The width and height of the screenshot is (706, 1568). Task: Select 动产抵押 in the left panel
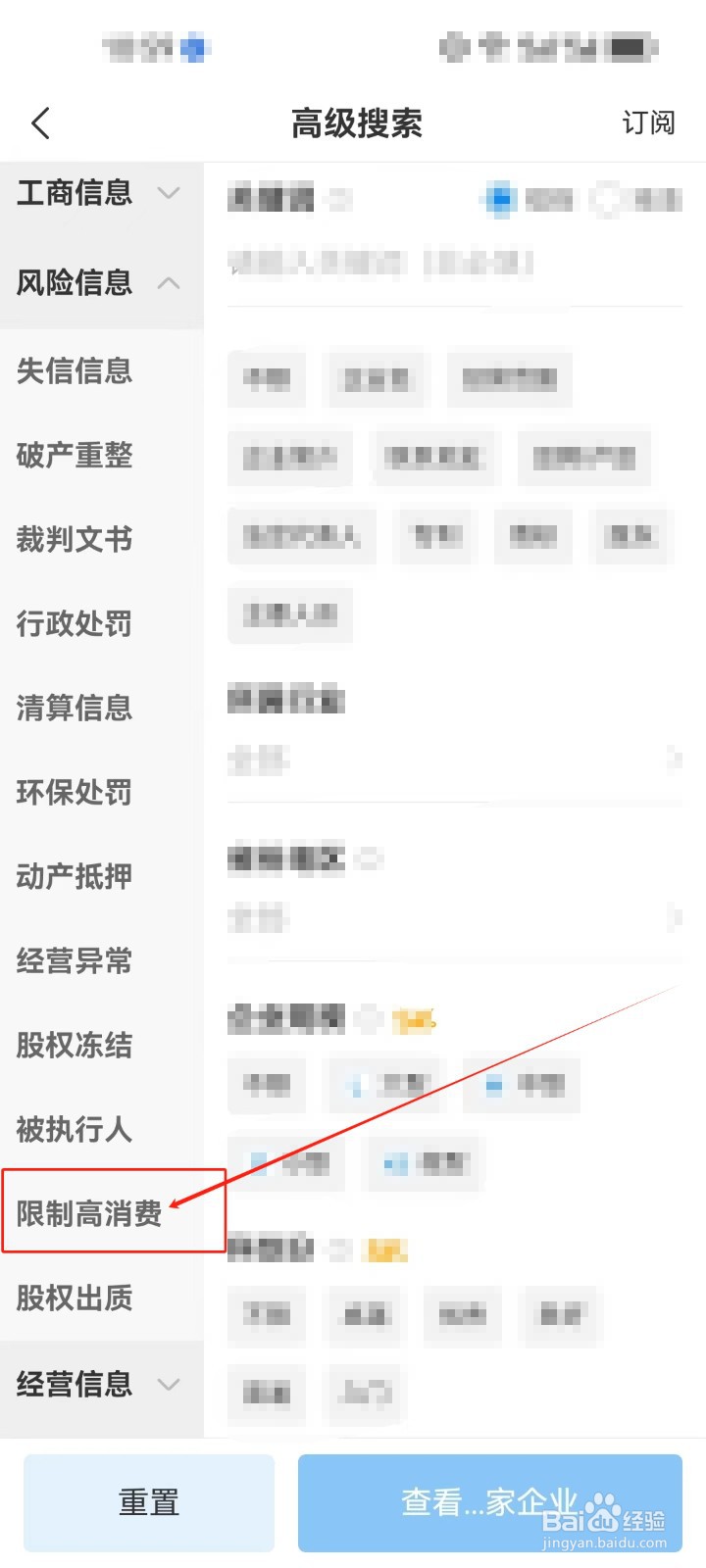tap(74, 877)
